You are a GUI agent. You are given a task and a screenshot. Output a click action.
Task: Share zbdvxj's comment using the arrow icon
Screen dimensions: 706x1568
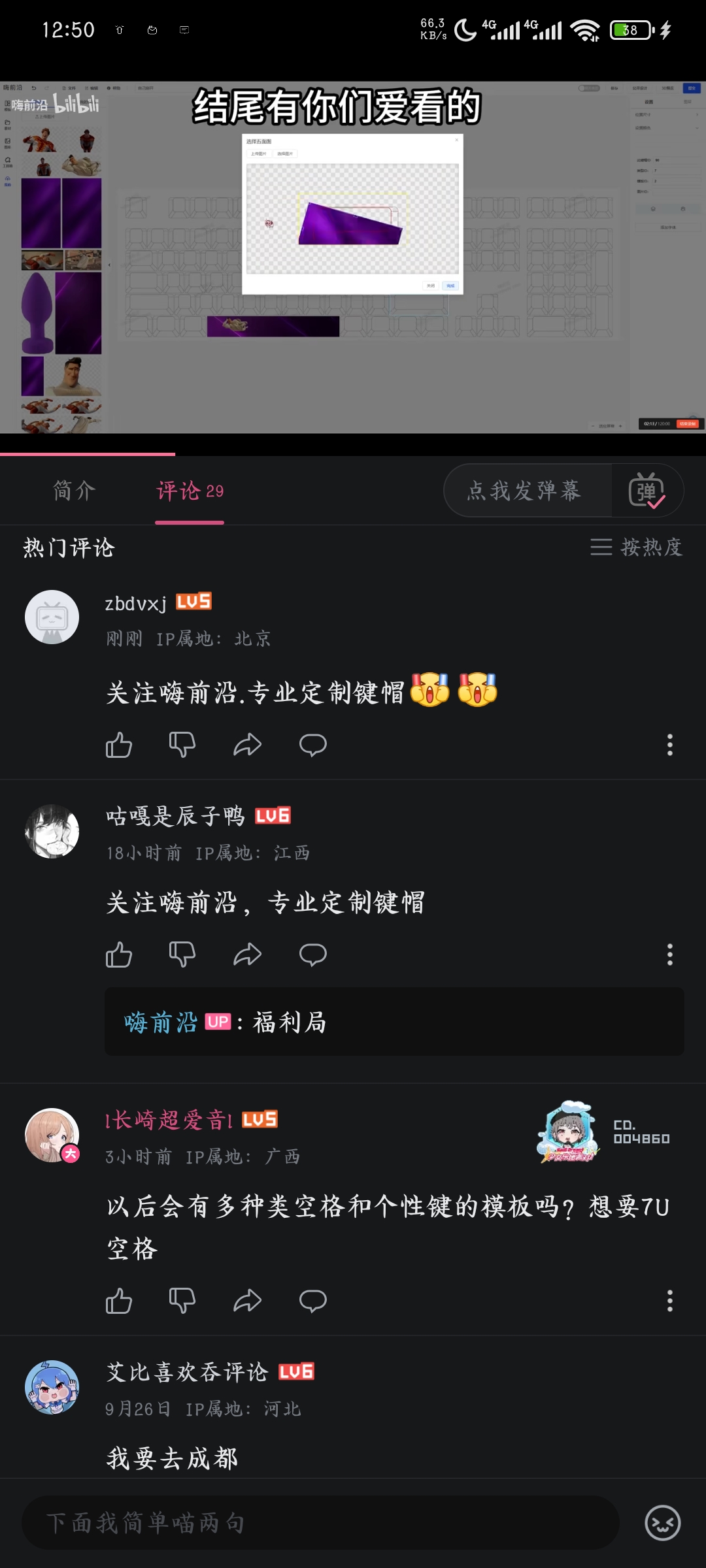point(248,744)
